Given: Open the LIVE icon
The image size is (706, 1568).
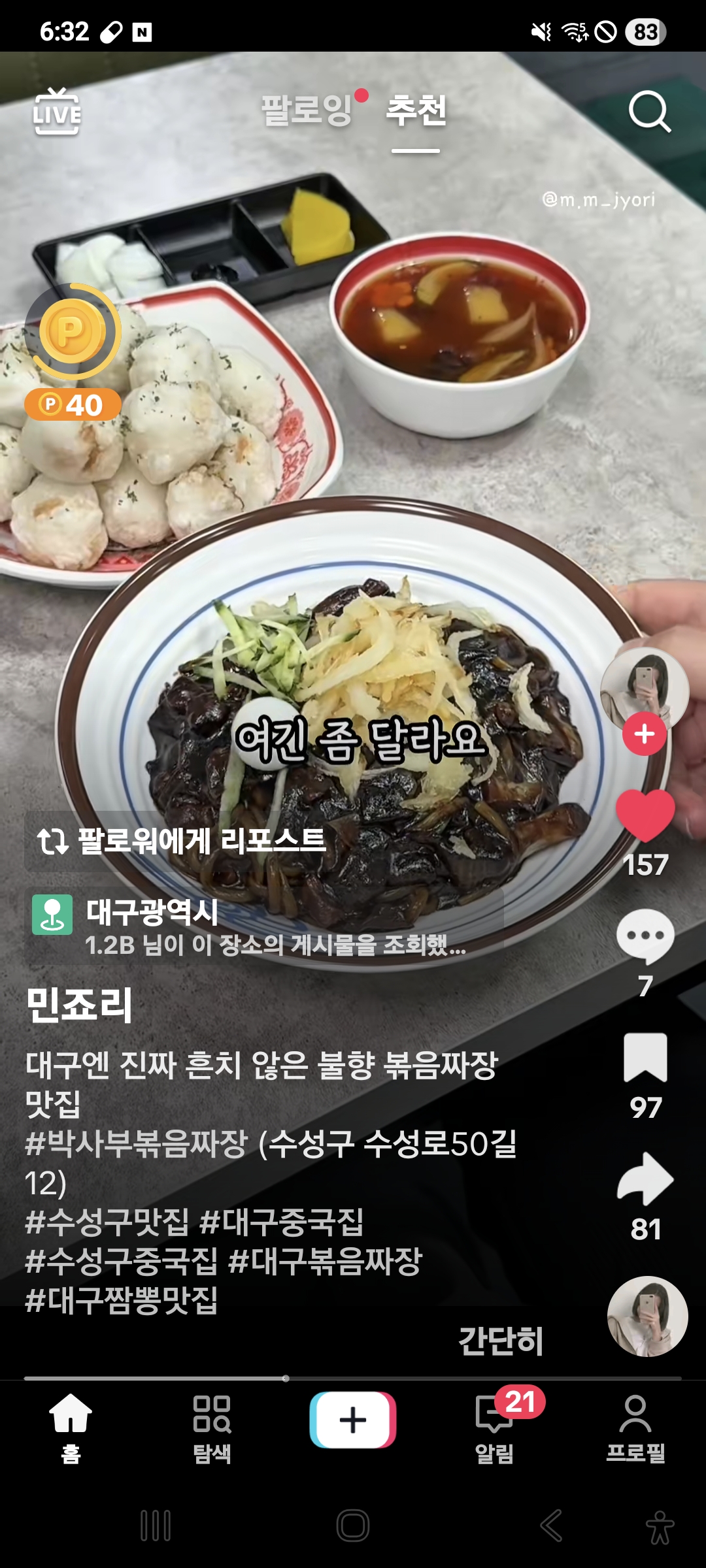Looking at the screenshot, I should (x=57, y=112).
